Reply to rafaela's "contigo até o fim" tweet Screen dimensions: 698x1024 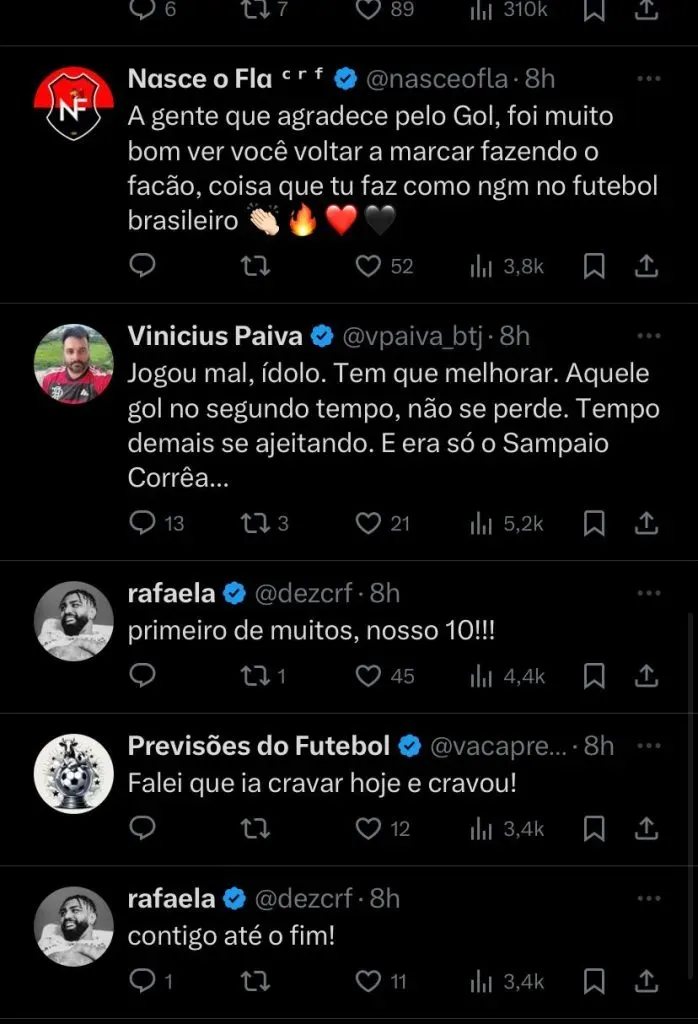[x=144, y=981]
